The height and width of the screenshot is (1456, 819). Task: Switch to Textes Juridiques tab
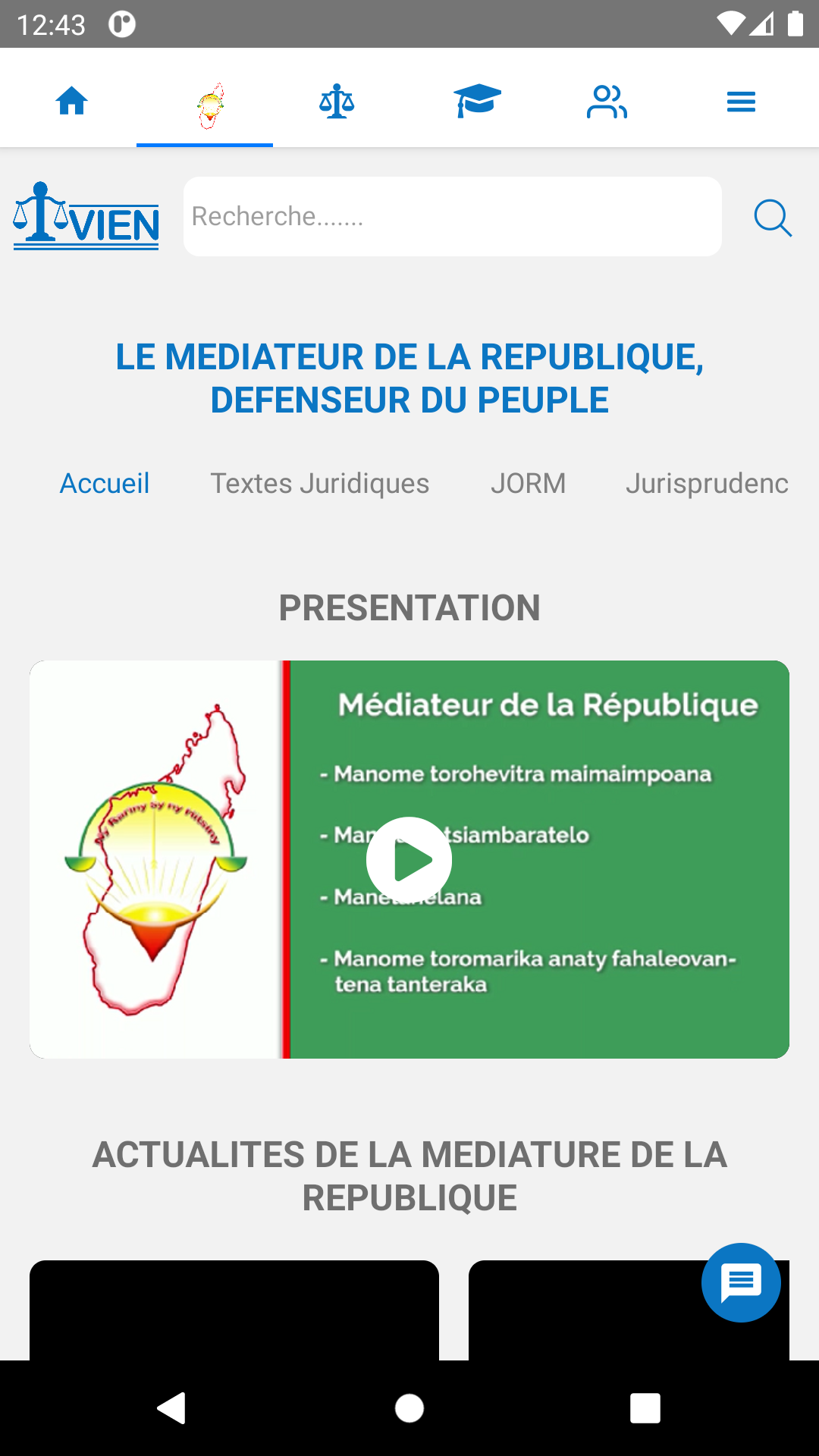tap(320, 483)
